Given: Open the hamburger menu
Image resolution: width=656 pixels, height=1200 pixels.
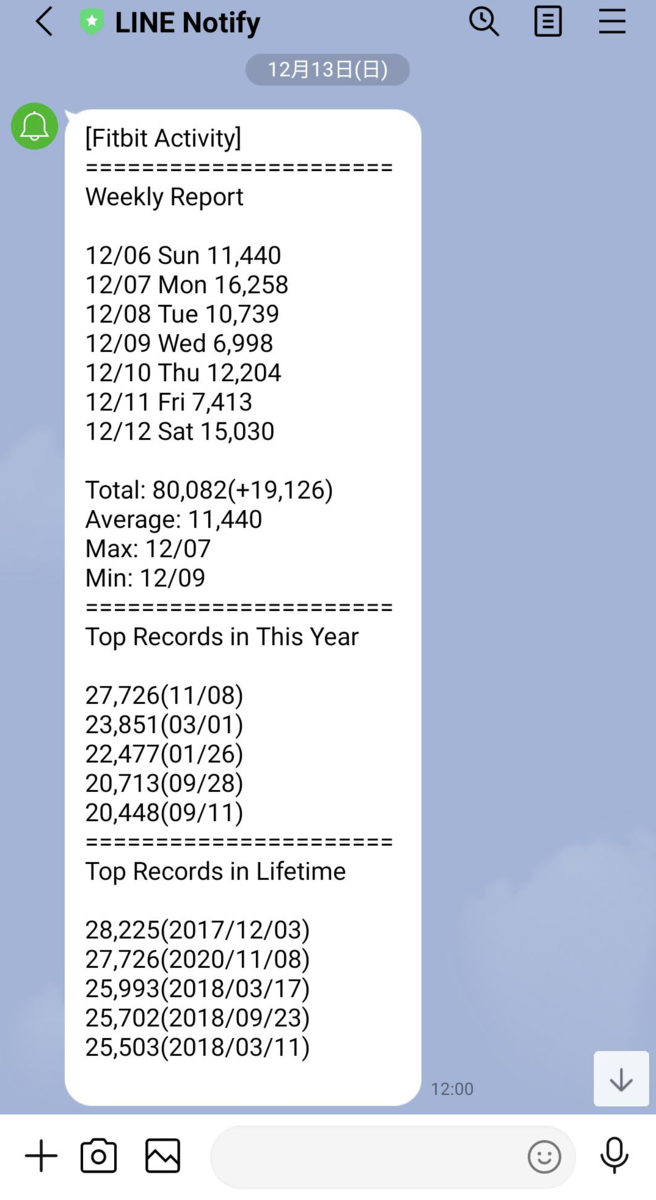Looking at the screenshot, I should tap(612, 21).
